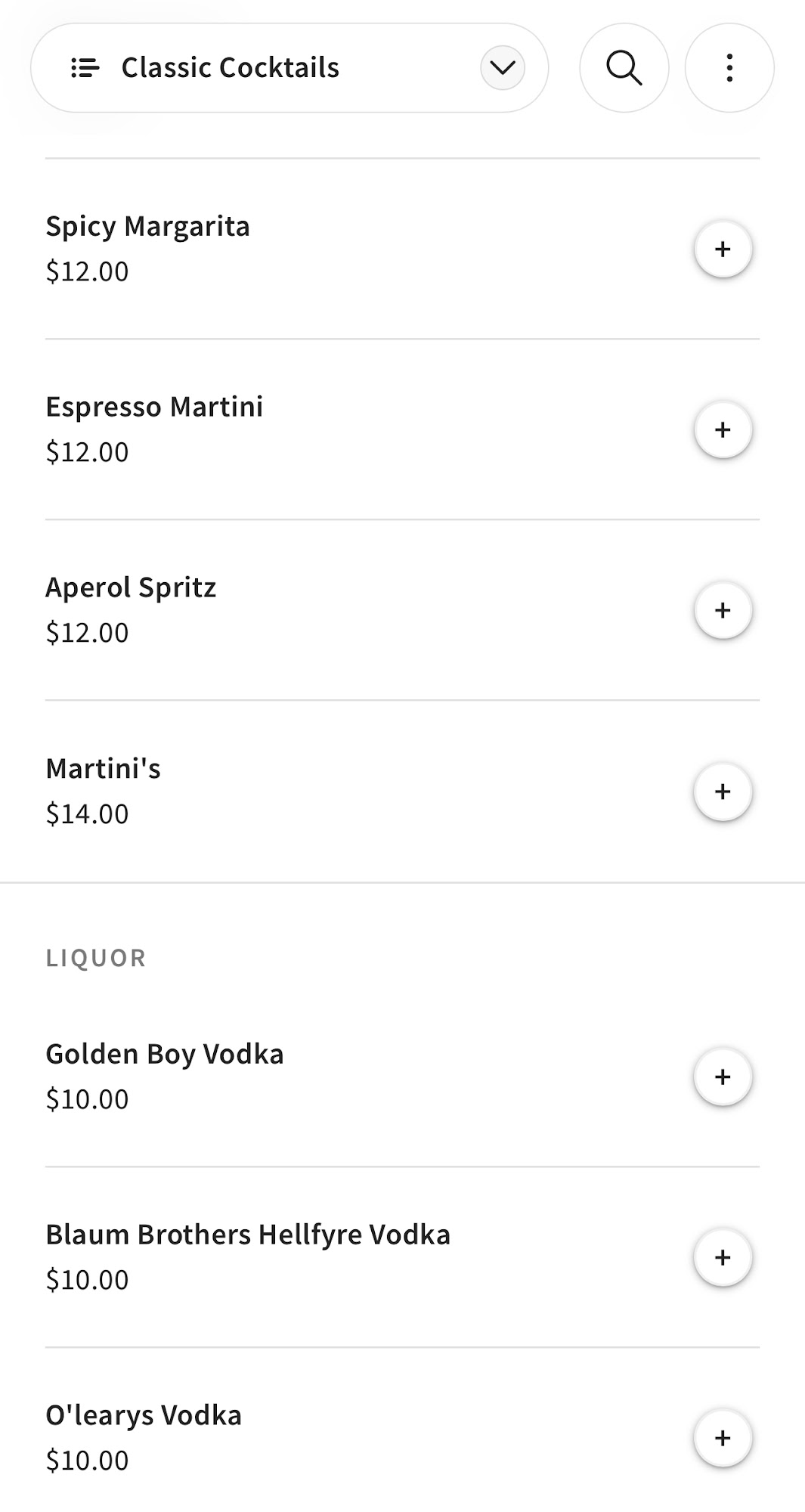Add Spicy Margarita to the order
Viewport: 805px width, 1512px height.
click(x=723, y=249)
